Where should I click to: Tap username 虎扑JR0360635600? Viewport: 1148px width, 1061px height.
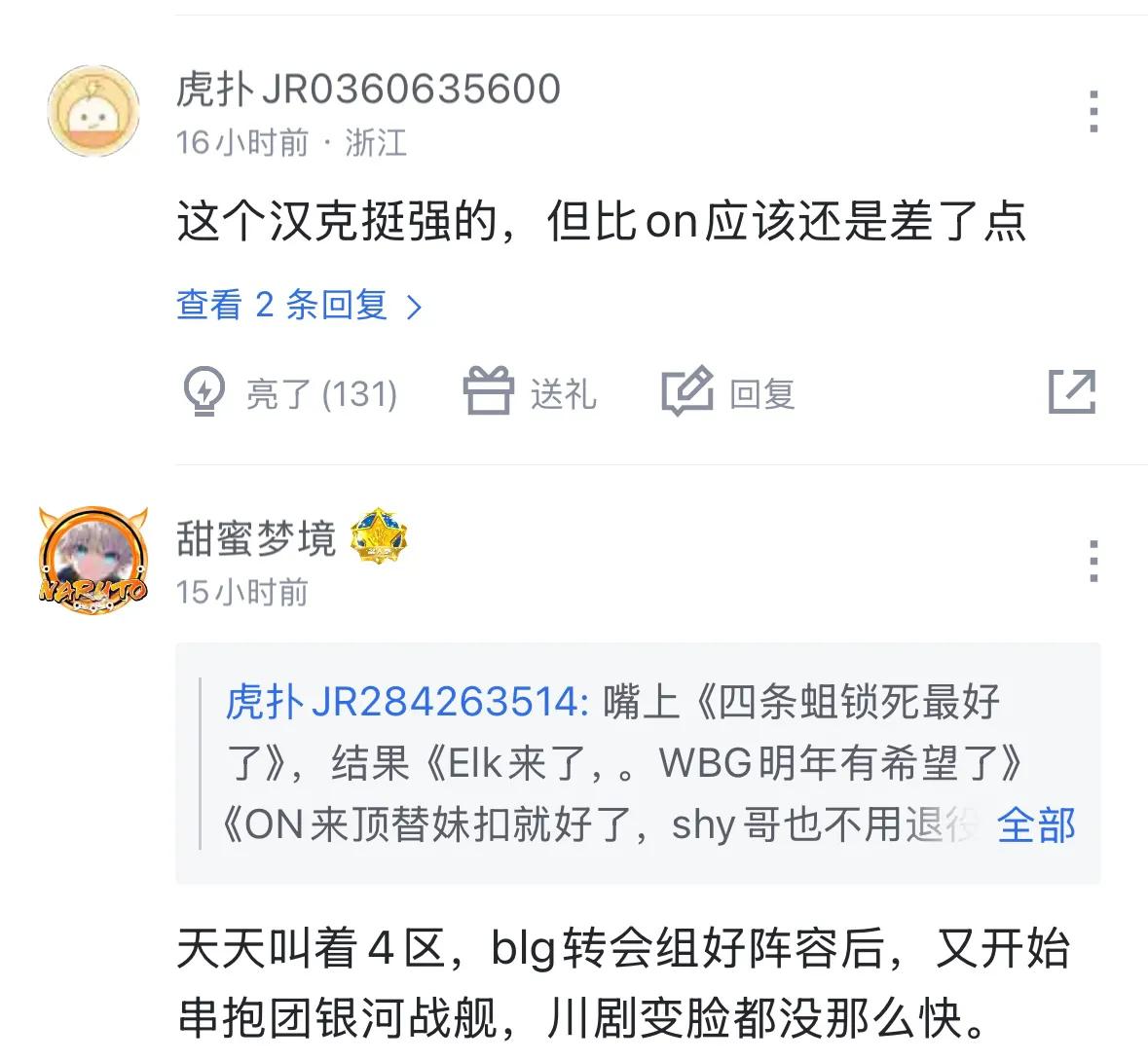click(x=368, y=90)
